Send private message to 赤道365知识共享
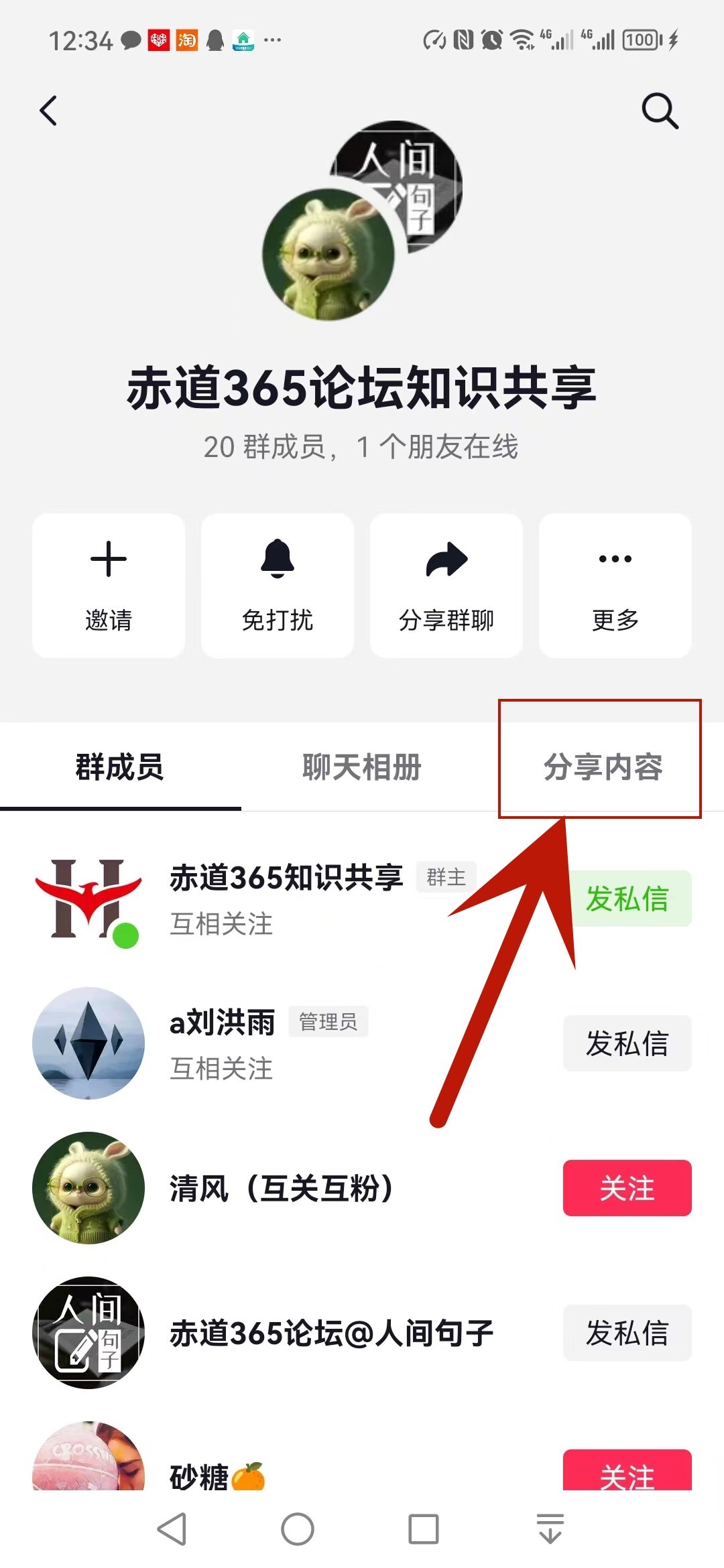This screenshot has width=724, height=1568. click(x=627, y=899)
